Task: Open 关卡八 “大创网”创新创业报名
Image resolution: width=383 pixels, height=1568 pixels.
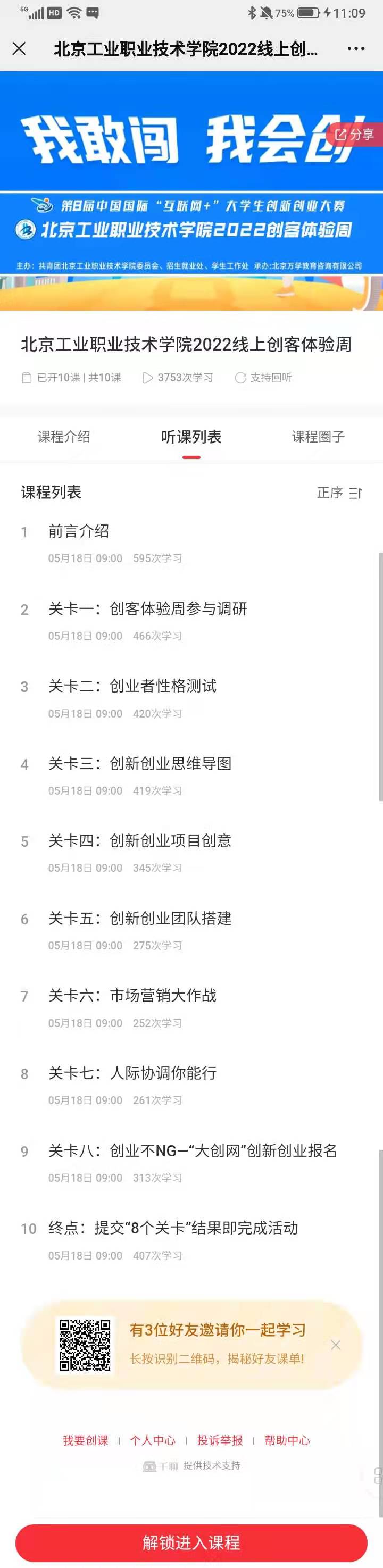Action: pyautogui.click(x=193, y=1150)
